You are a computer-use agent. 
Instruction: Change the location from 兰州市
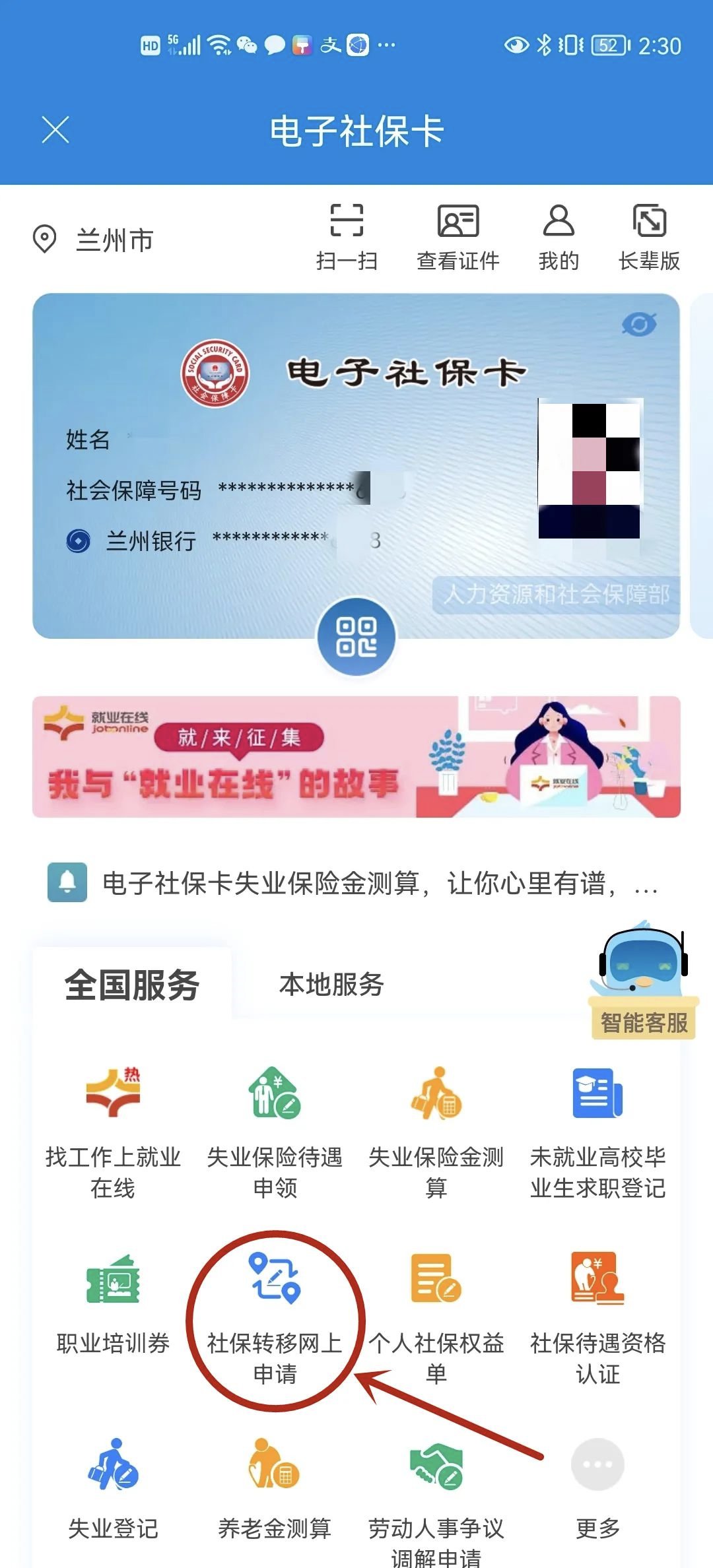click(94, 240)
